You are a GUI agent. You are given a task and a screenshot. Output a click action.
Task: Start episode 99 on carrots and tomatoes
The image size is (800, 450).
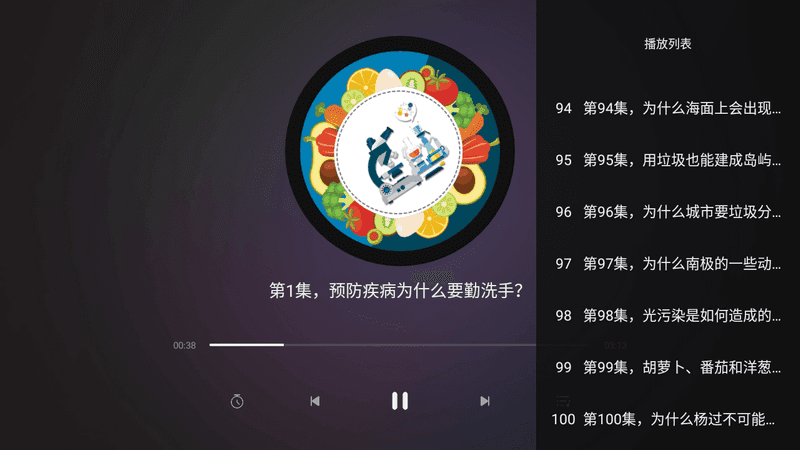[x=668, y=368]
